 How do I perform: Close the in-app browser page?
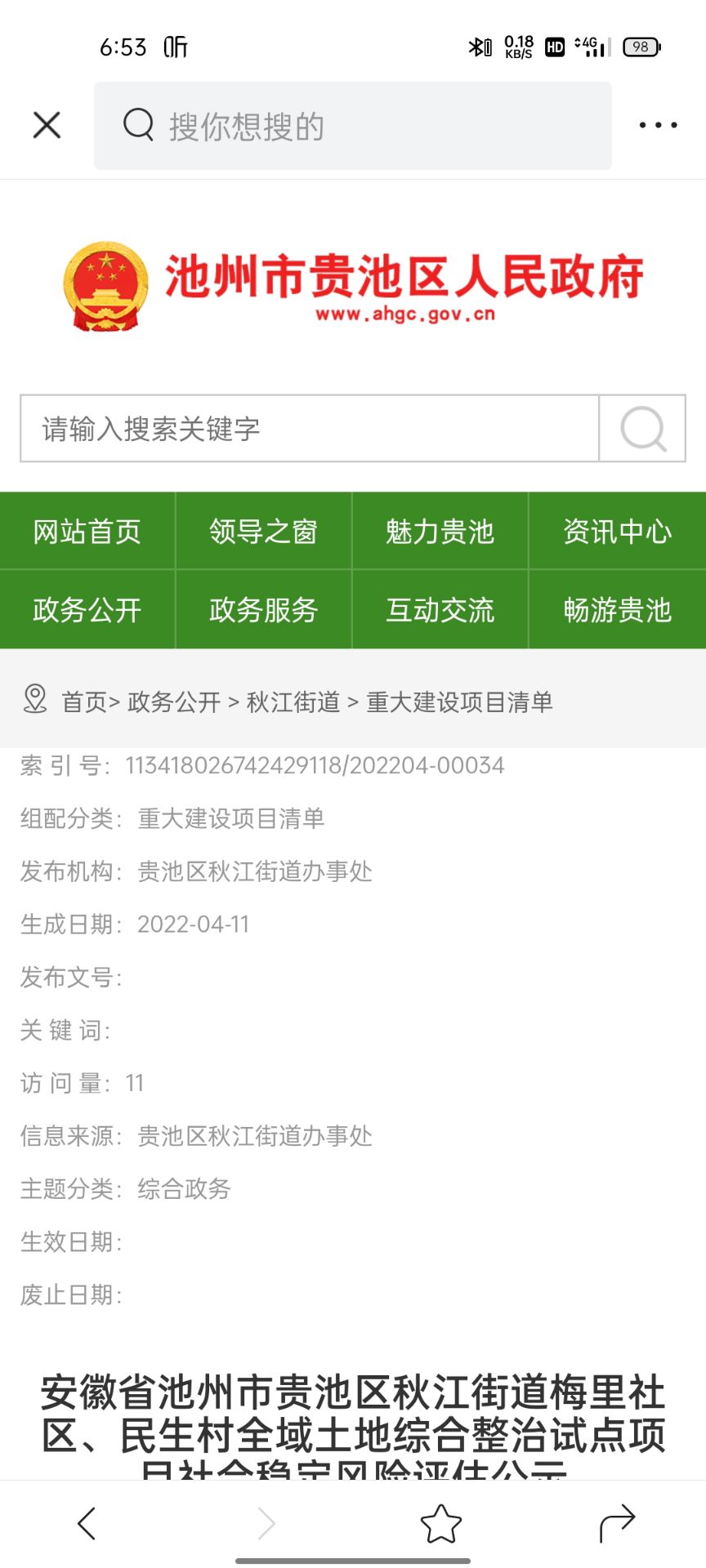[x=47, y=126]
